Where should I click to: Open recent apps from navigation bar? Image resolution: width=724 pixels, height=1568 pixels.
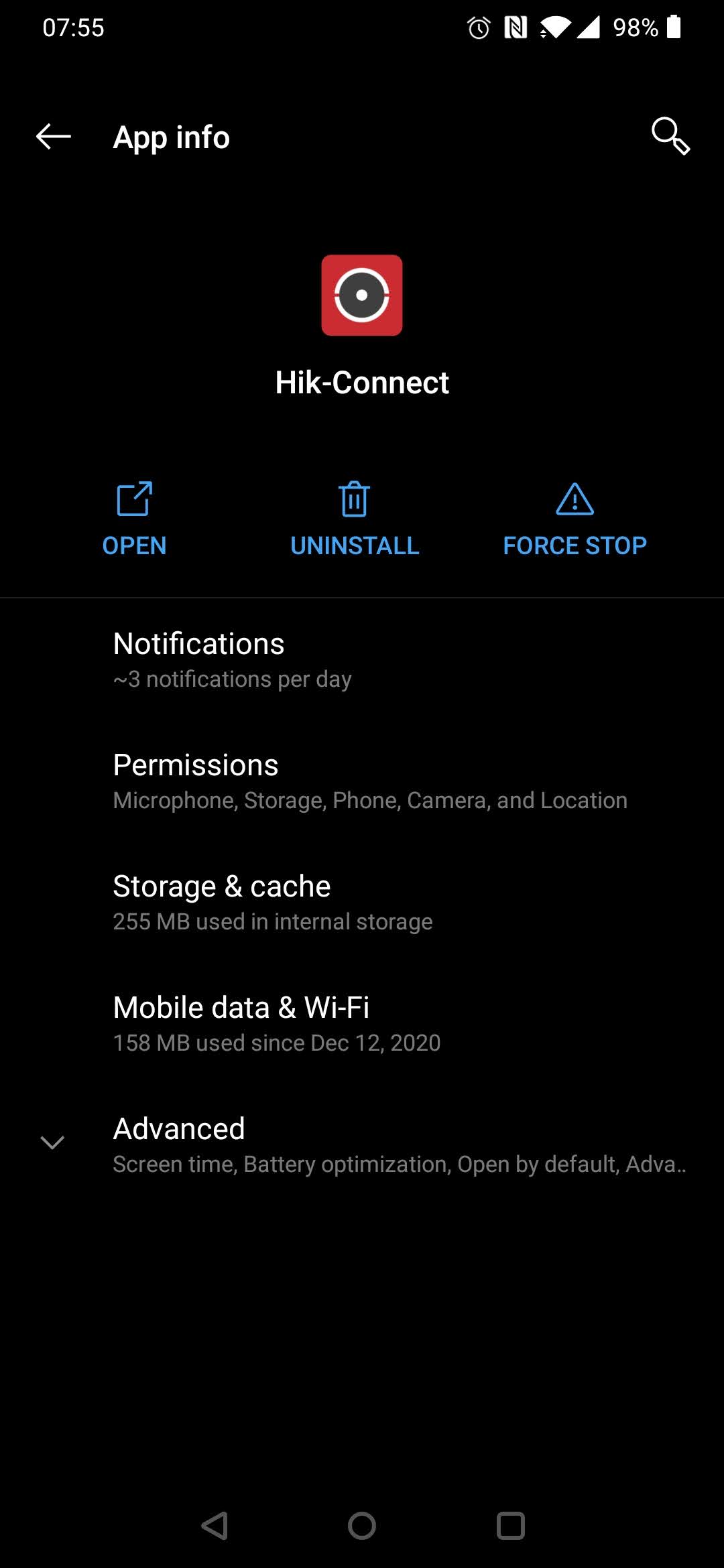click(x=510, y=1526)
